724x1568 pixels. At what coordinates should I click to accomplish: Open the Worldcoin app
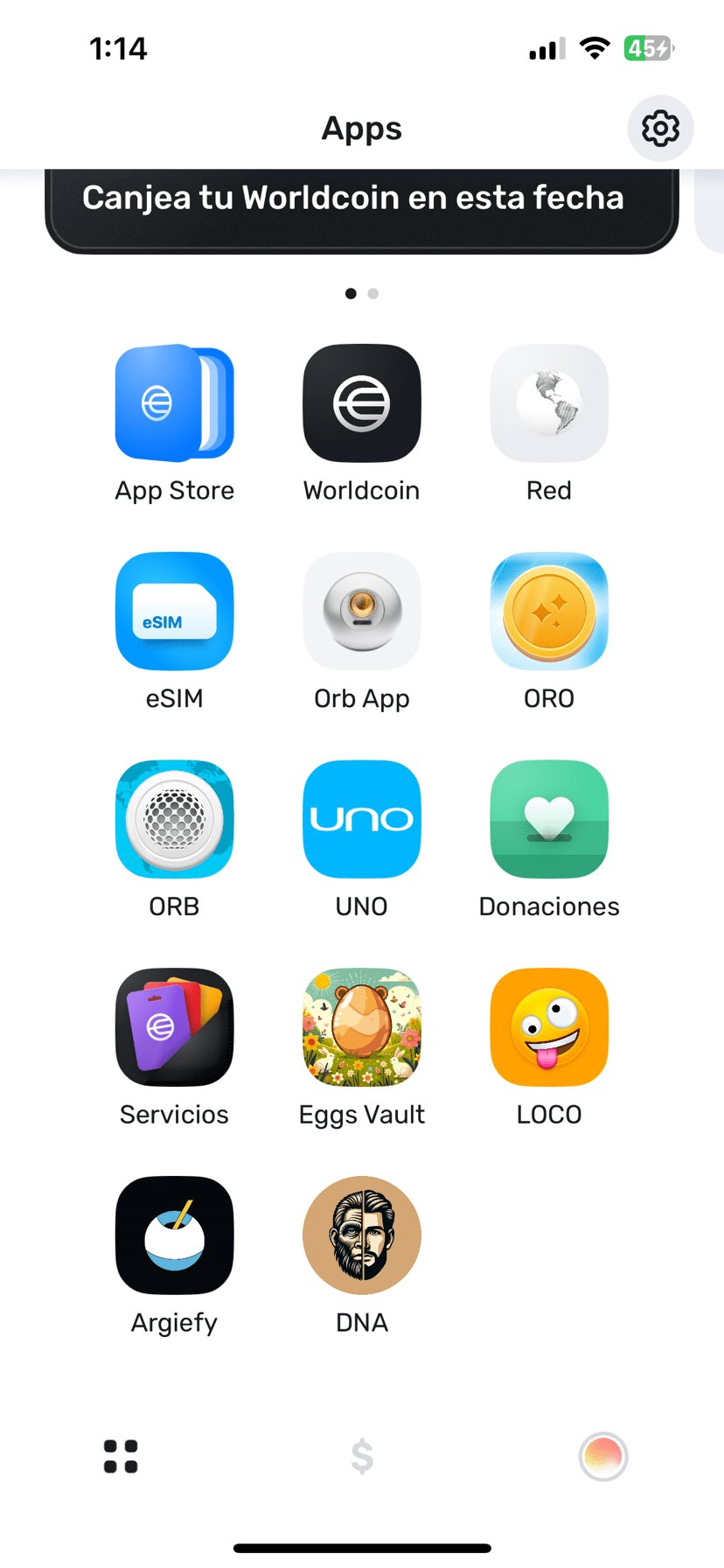(x=361, y=403)
